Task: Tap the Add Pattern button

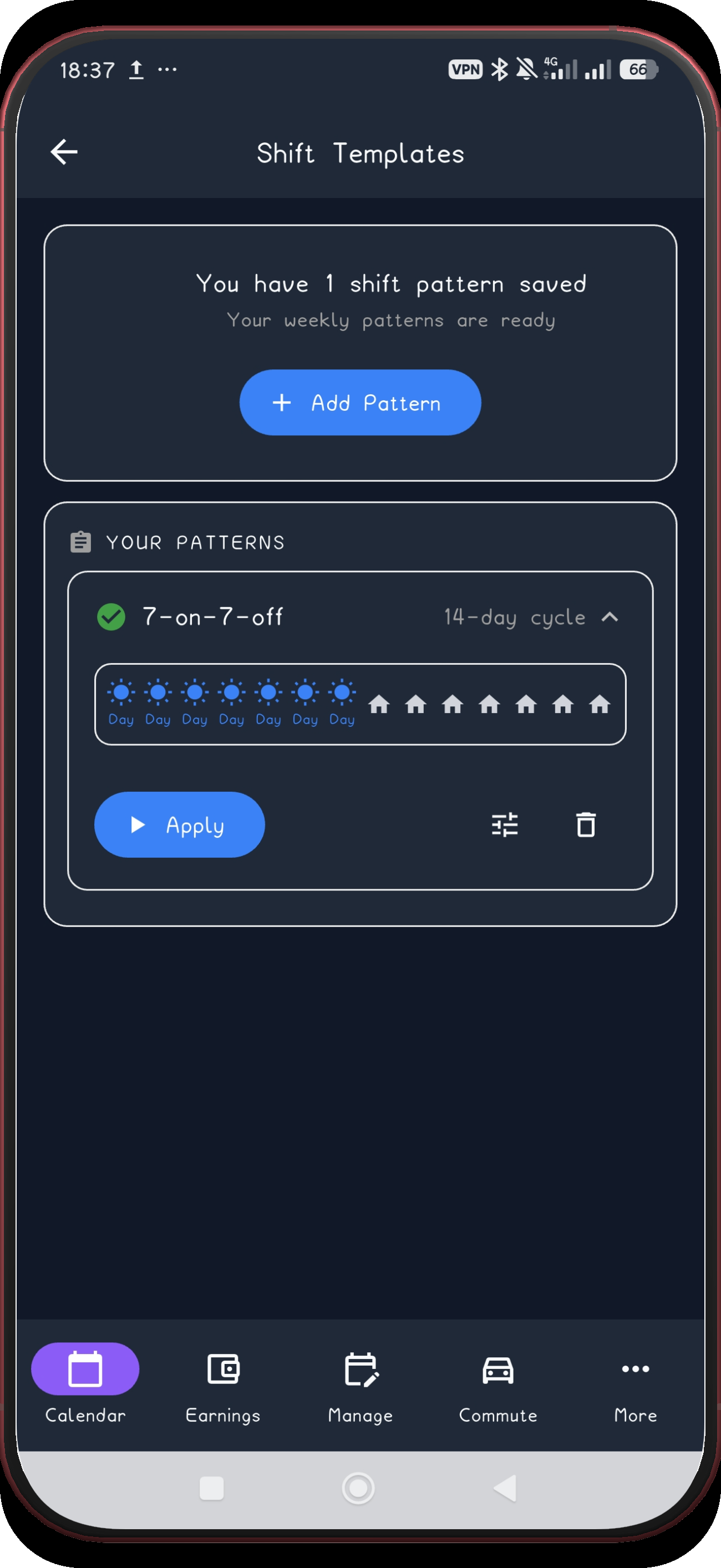Action: click(360, 403)
